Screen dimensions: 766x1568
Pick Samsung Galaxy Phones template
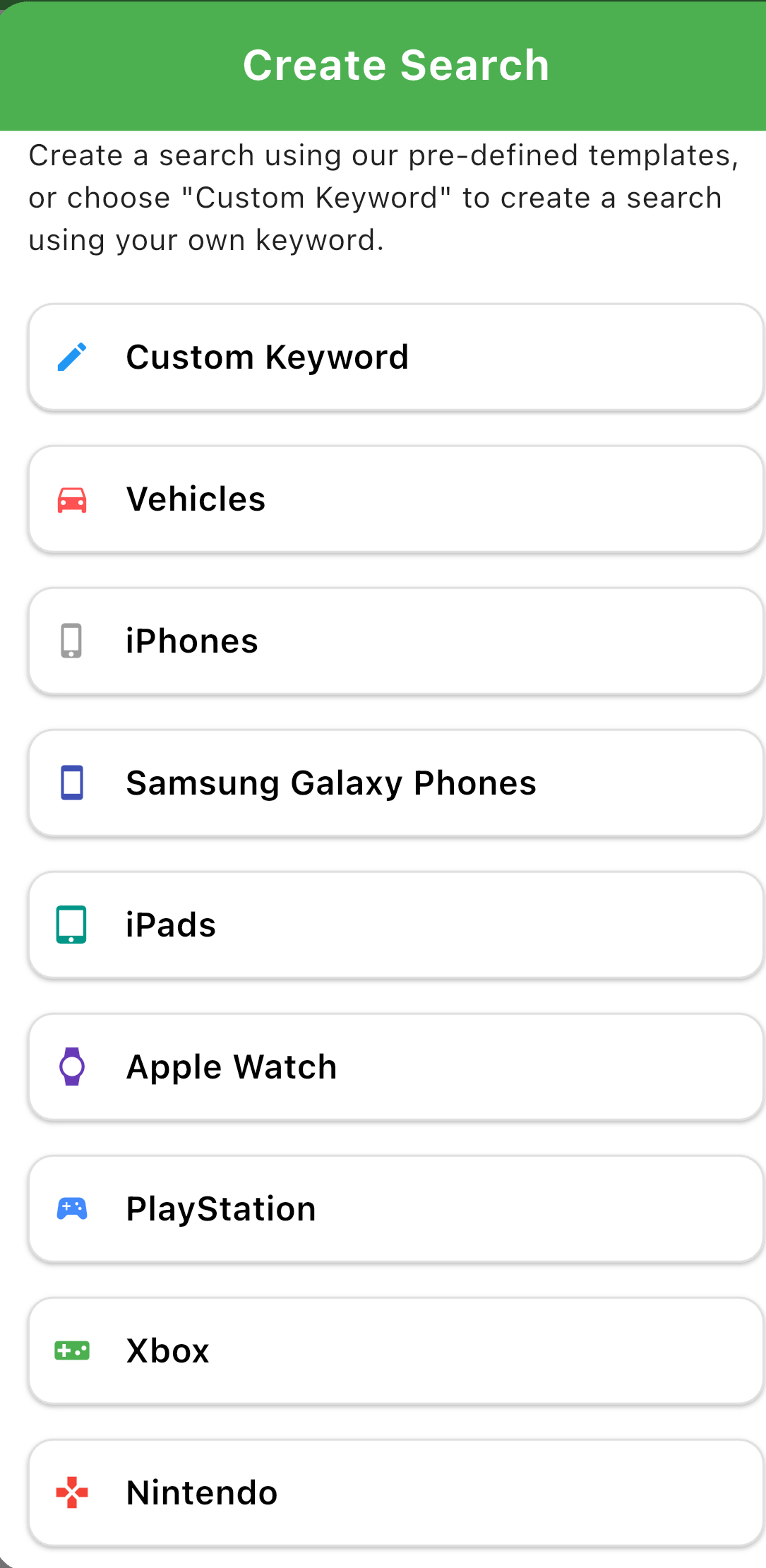click(395, 783)
